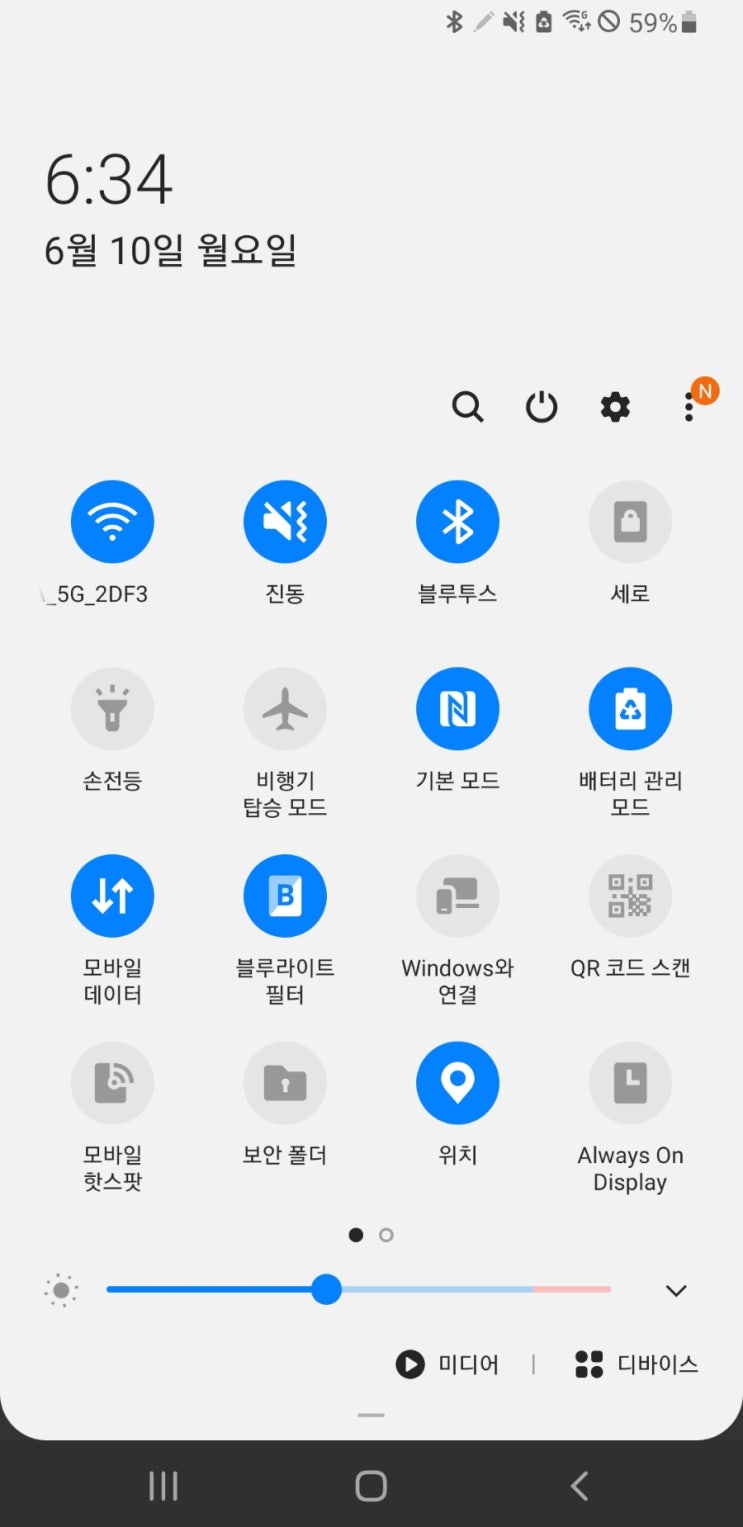
Task: Expand brightness options with the chevron
Action: (x=676, y=1290)
